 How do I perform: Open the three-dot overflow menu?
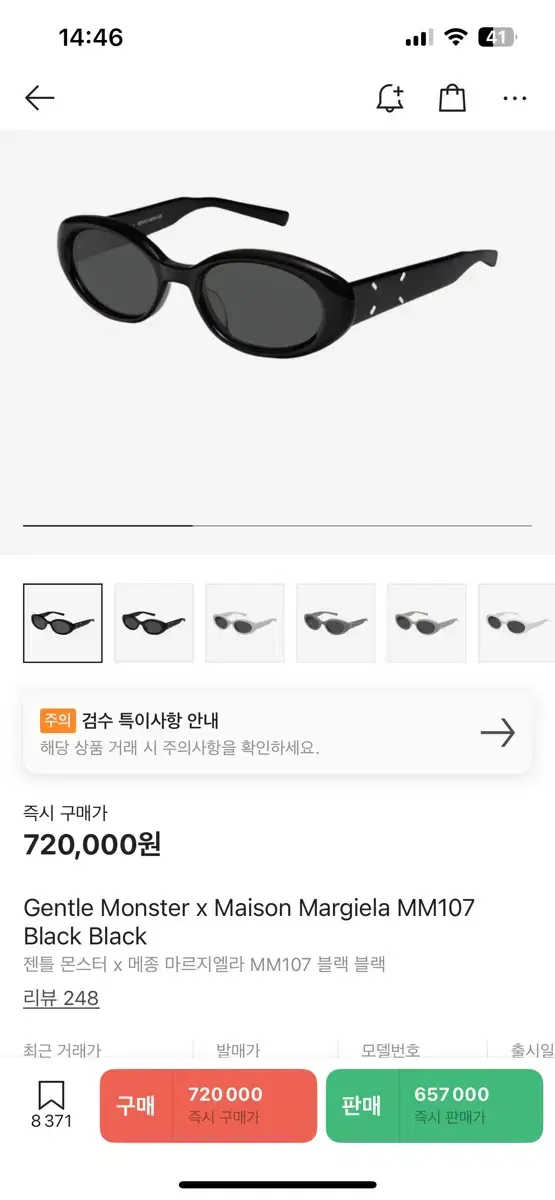515,98
